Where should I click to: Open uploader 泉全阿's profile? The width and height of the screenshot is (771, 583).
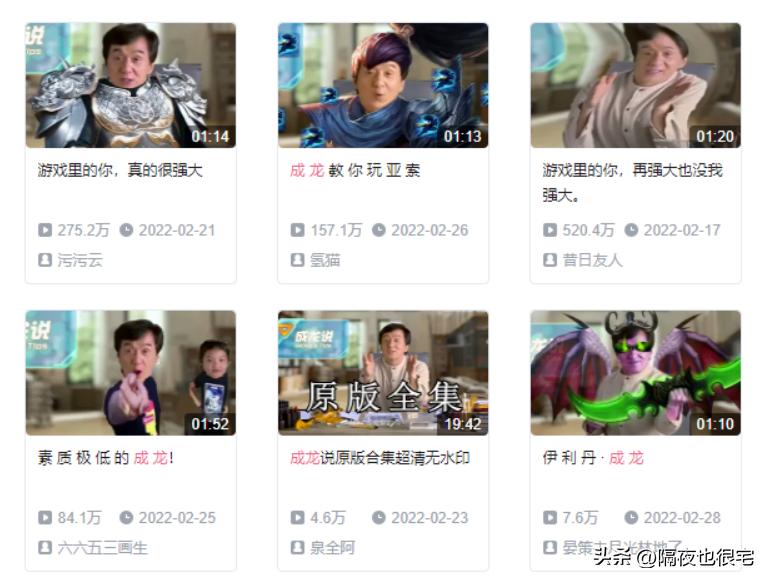pyautogui.click(x=332, y=548)
